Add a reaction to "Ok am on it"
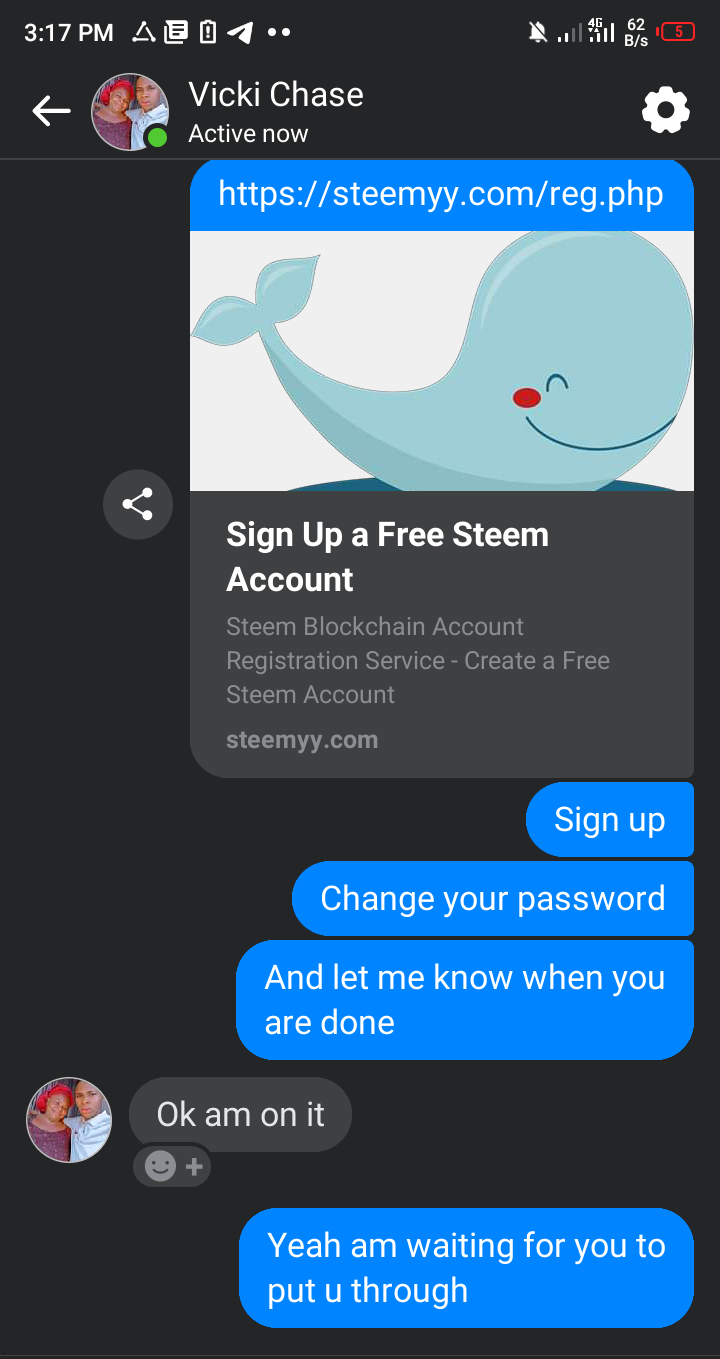 [x=173, y=1166]
